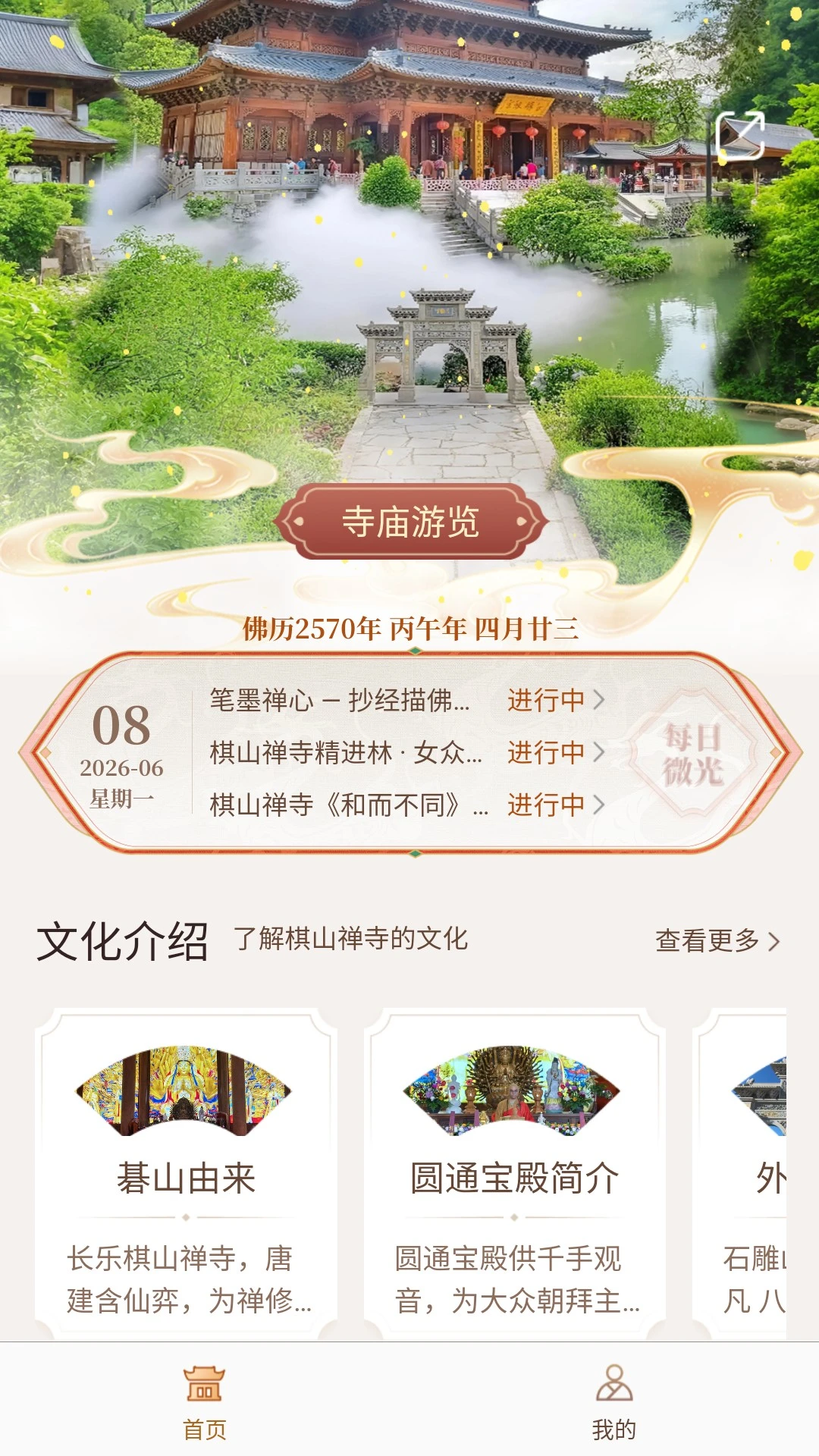Viewport: 819px width, 1456px height.
Task: Open 寺庙游览 temple tour
Action: click(x=410, y=522)
